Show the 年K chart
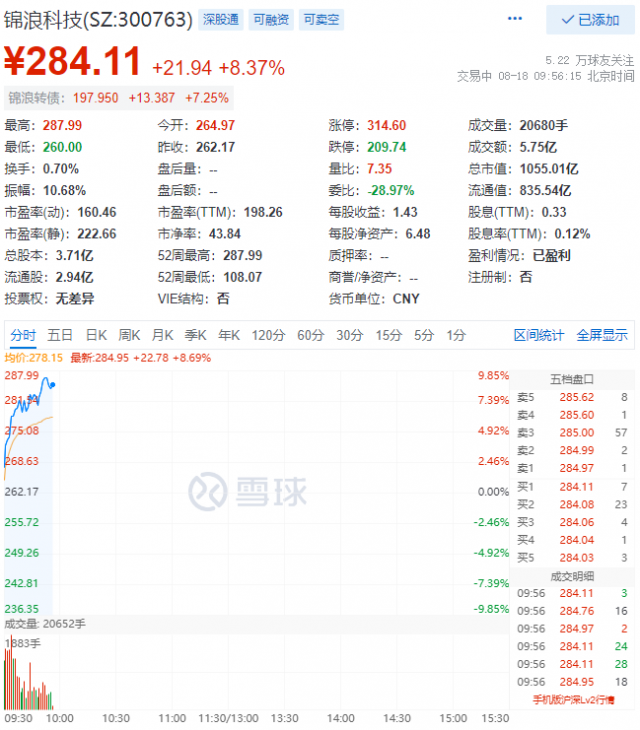Screen dimensions: 640x730 229,335
